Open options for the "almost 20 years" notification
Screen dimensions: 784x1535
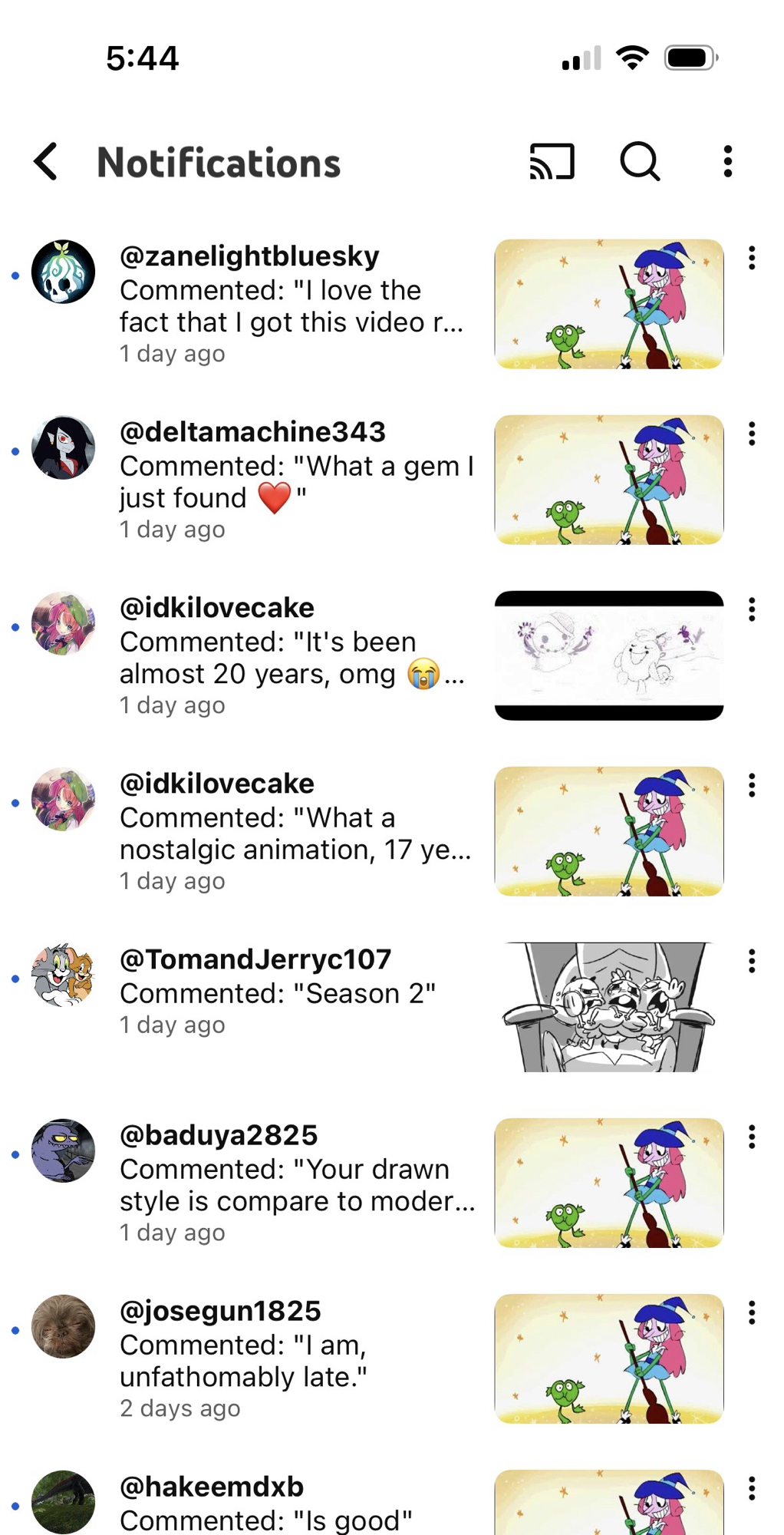pos(752,609)
